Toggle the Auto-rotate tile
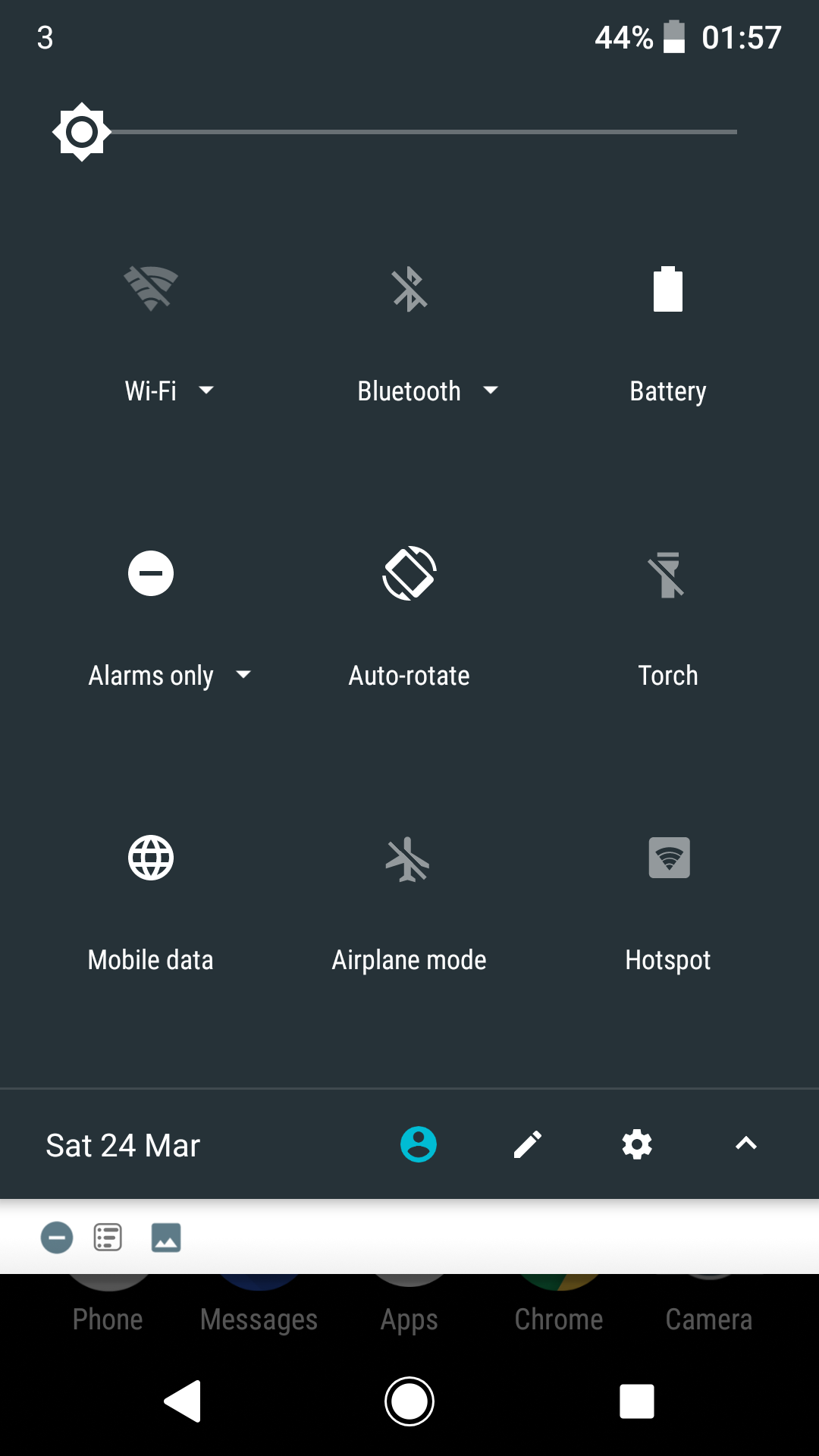The width and height of the screenshot is (819, 1456). 409,573
